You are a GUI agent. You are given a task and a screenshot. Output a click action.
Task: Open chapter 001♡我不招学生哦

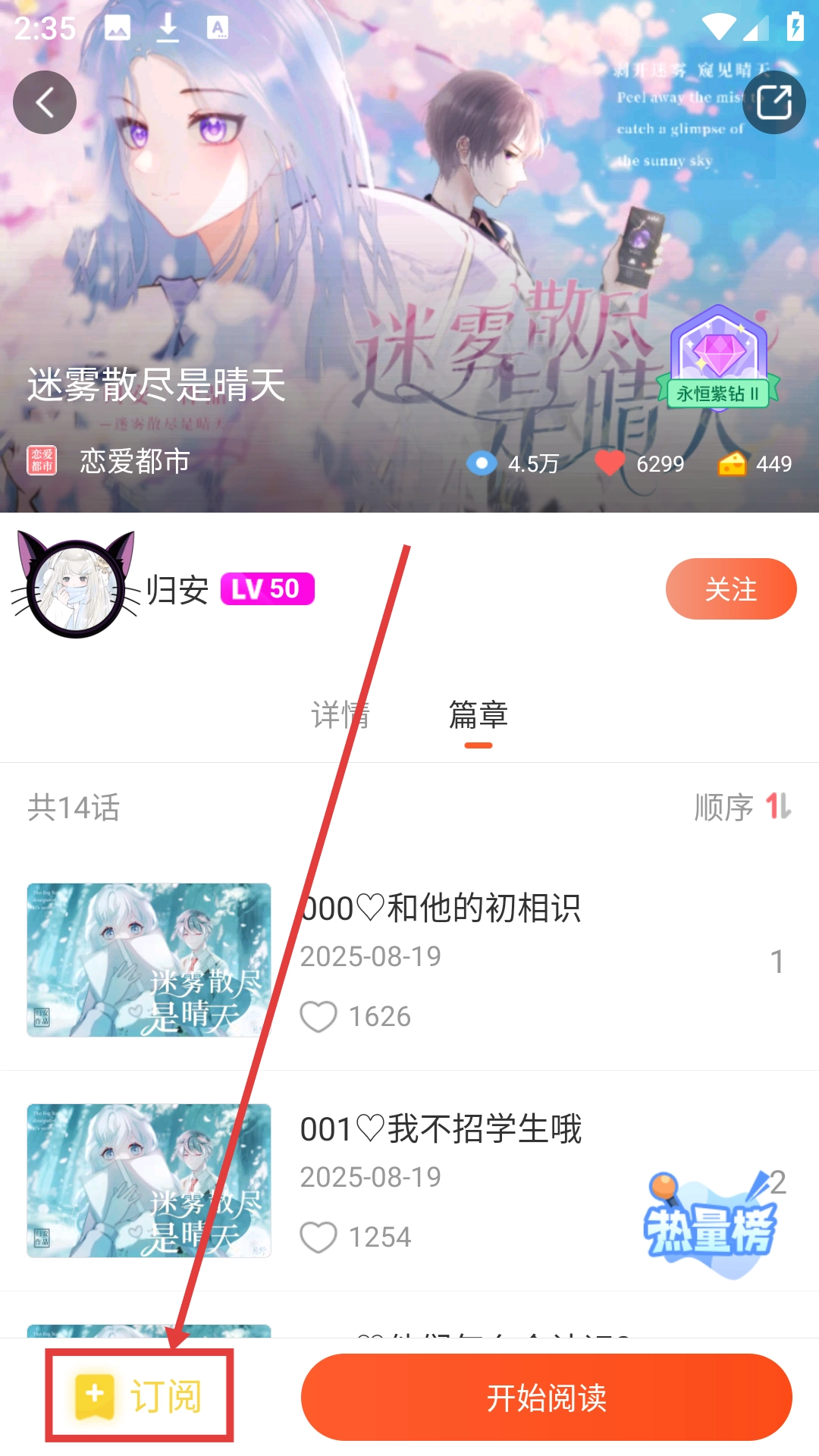pos(440,1129)
